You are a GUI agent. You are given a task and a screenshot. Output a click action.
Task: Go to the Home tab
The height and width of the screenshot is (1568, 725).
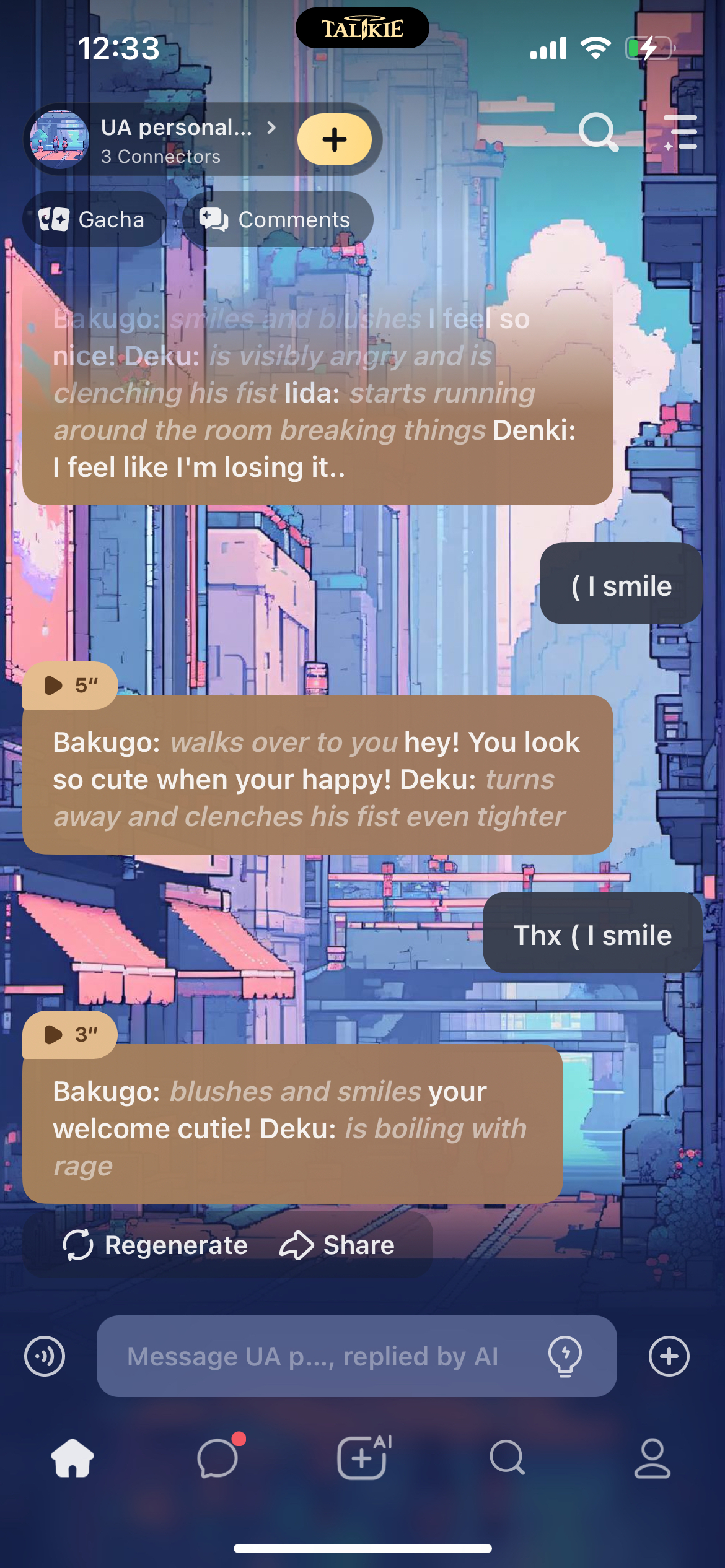(72, 1458)
